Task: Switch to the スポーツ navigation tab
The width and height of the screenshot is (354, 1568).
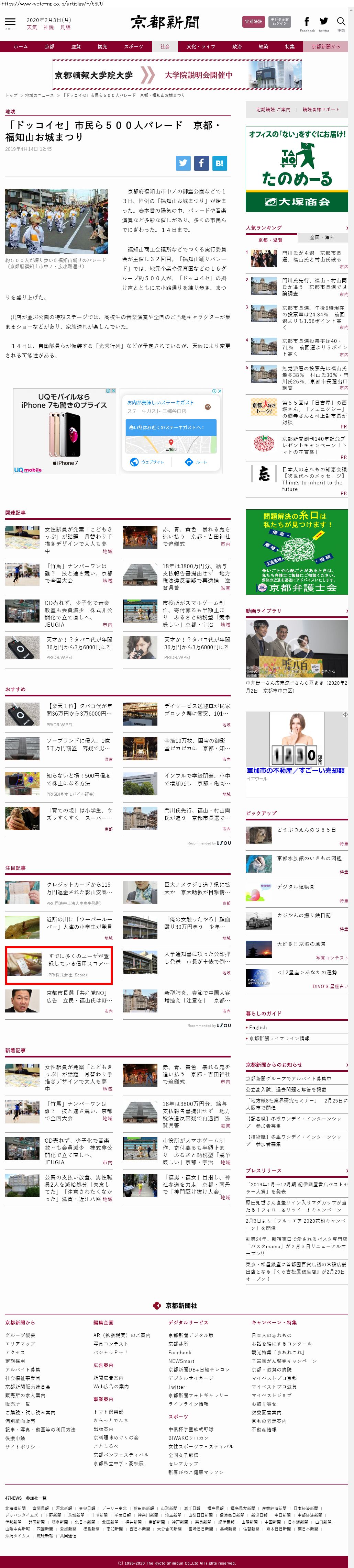Action: [133, 46]
